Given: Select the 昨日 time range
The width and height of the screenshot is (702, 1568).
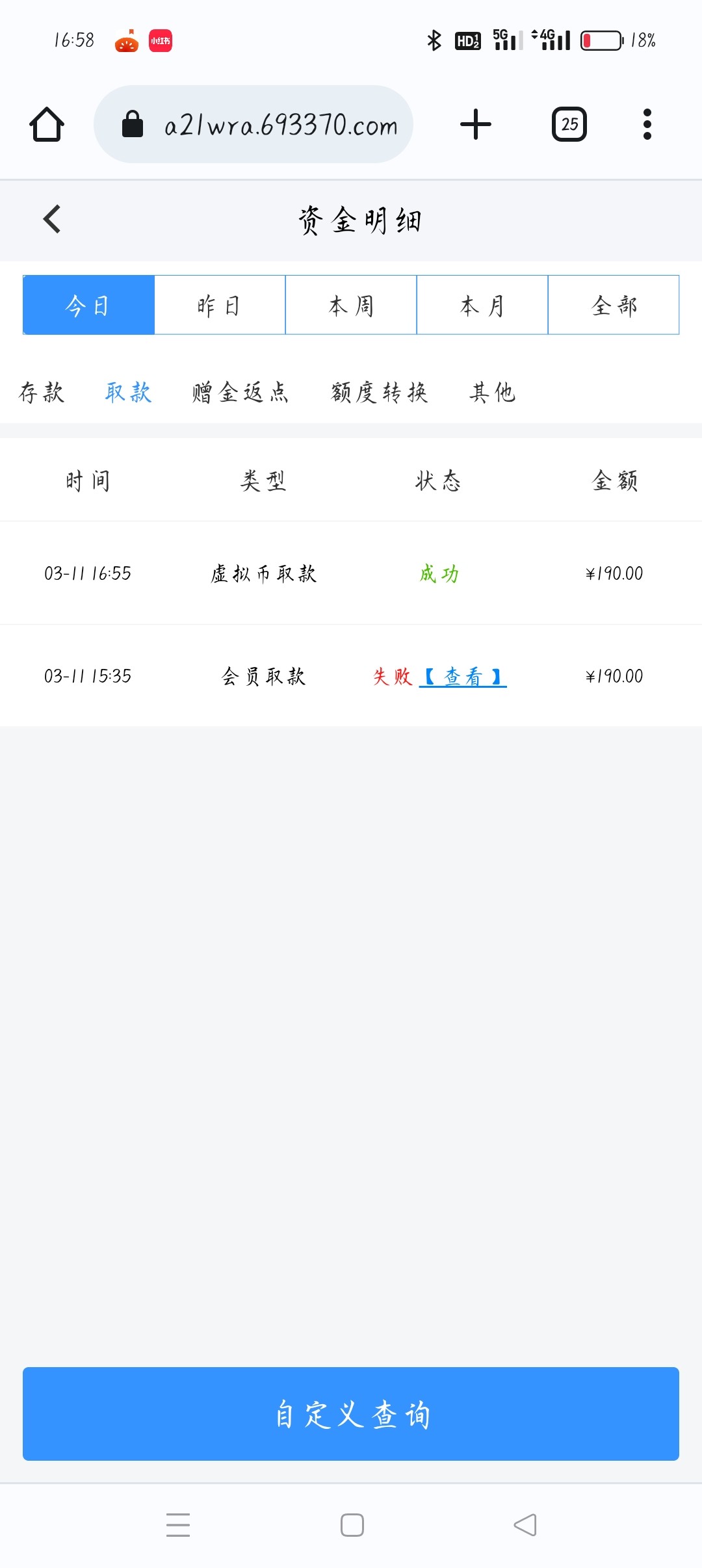Looking at the screenshot, I should [x=220, y=305].
